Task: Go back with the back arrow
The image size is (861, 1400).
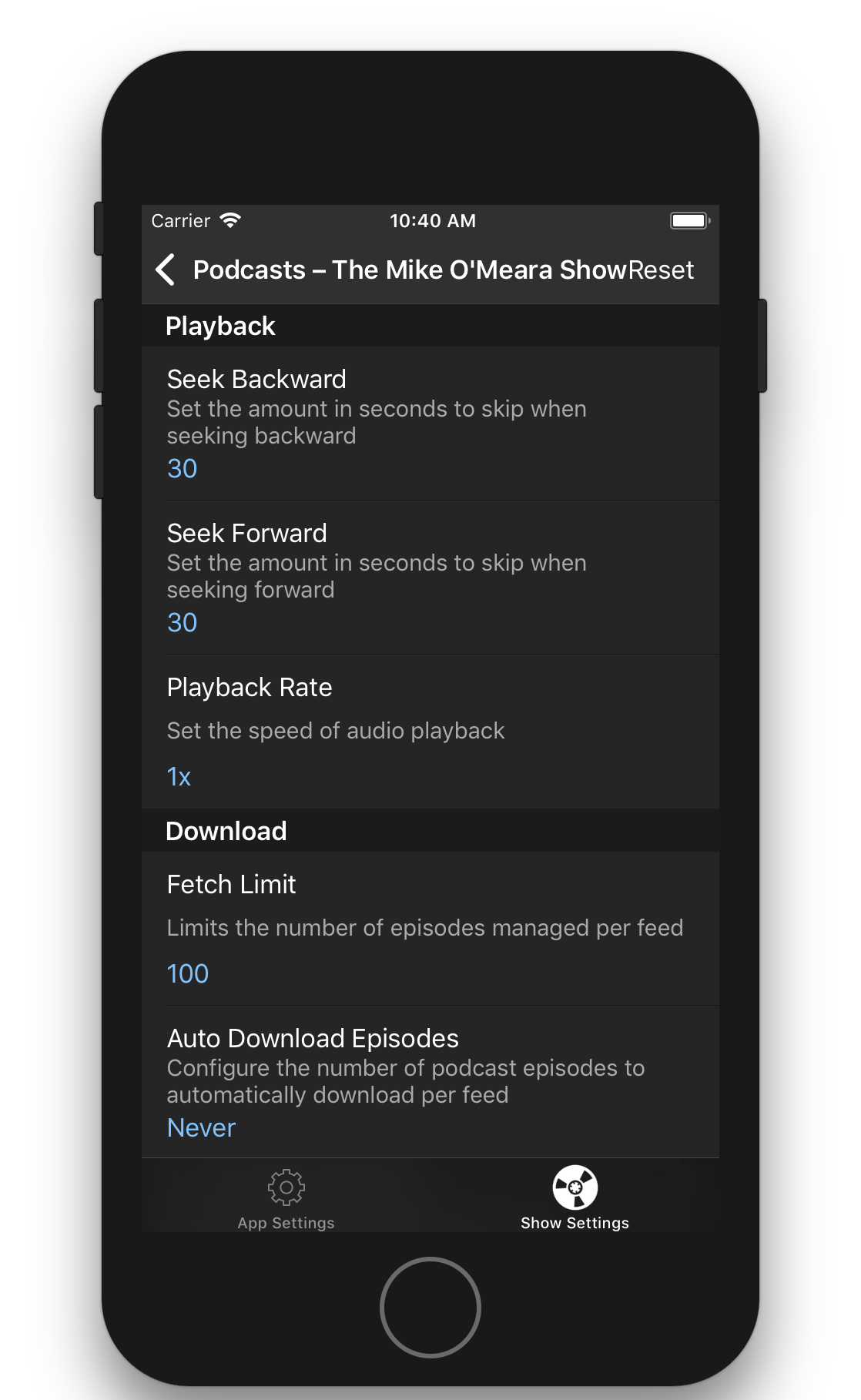Action: (x=166, y=270)
